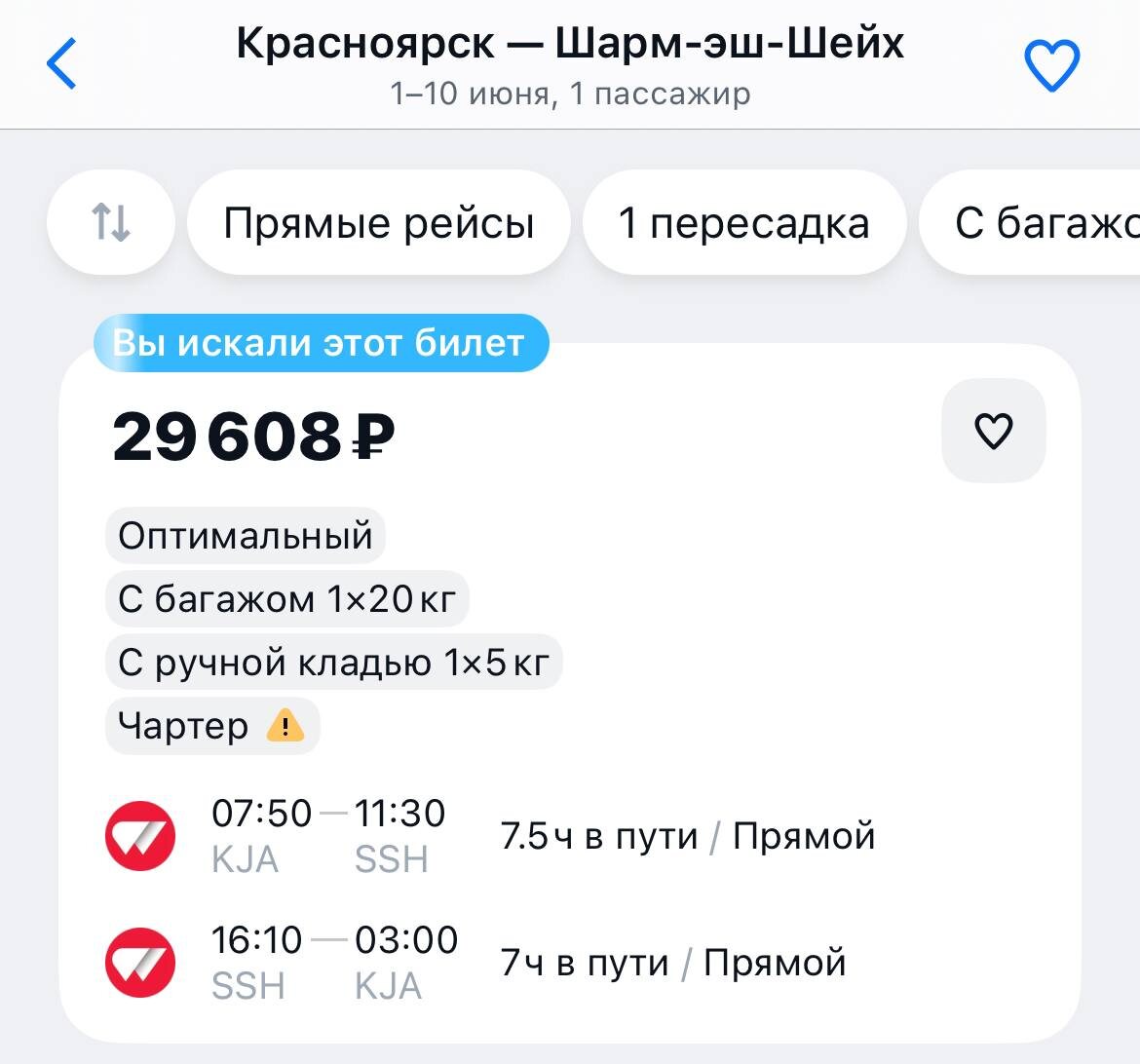1140x1064 pixels.
Task: Select the 1 пересадка filter chip
Action: 744,222
